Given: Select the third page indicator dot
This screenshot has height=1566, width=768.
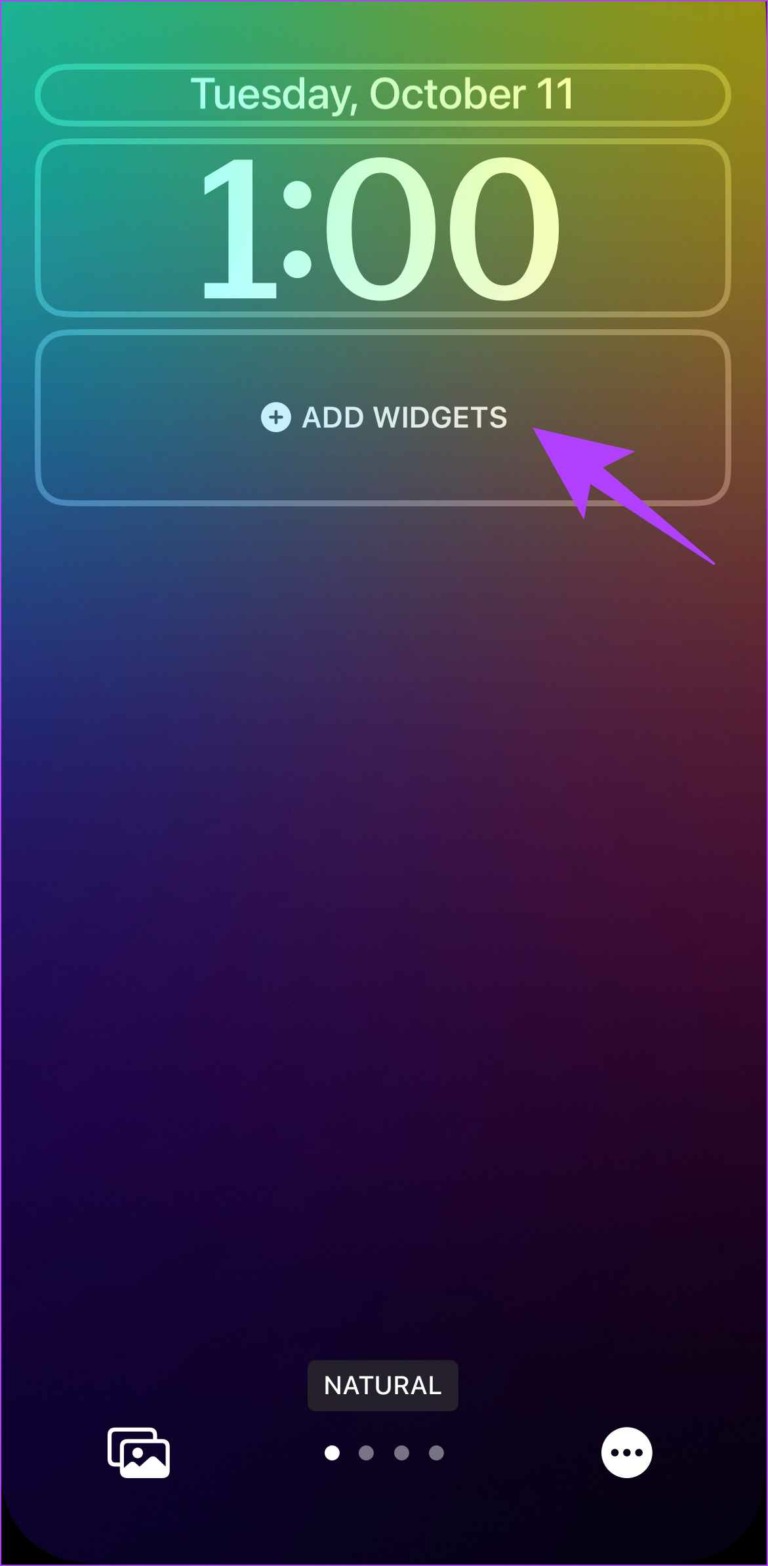Looking at the screenshot, I should 401,1452.
